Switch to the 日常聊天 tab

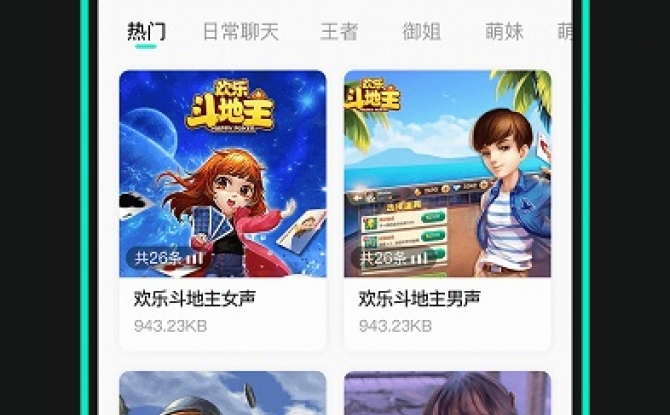(x=240, y=31)
